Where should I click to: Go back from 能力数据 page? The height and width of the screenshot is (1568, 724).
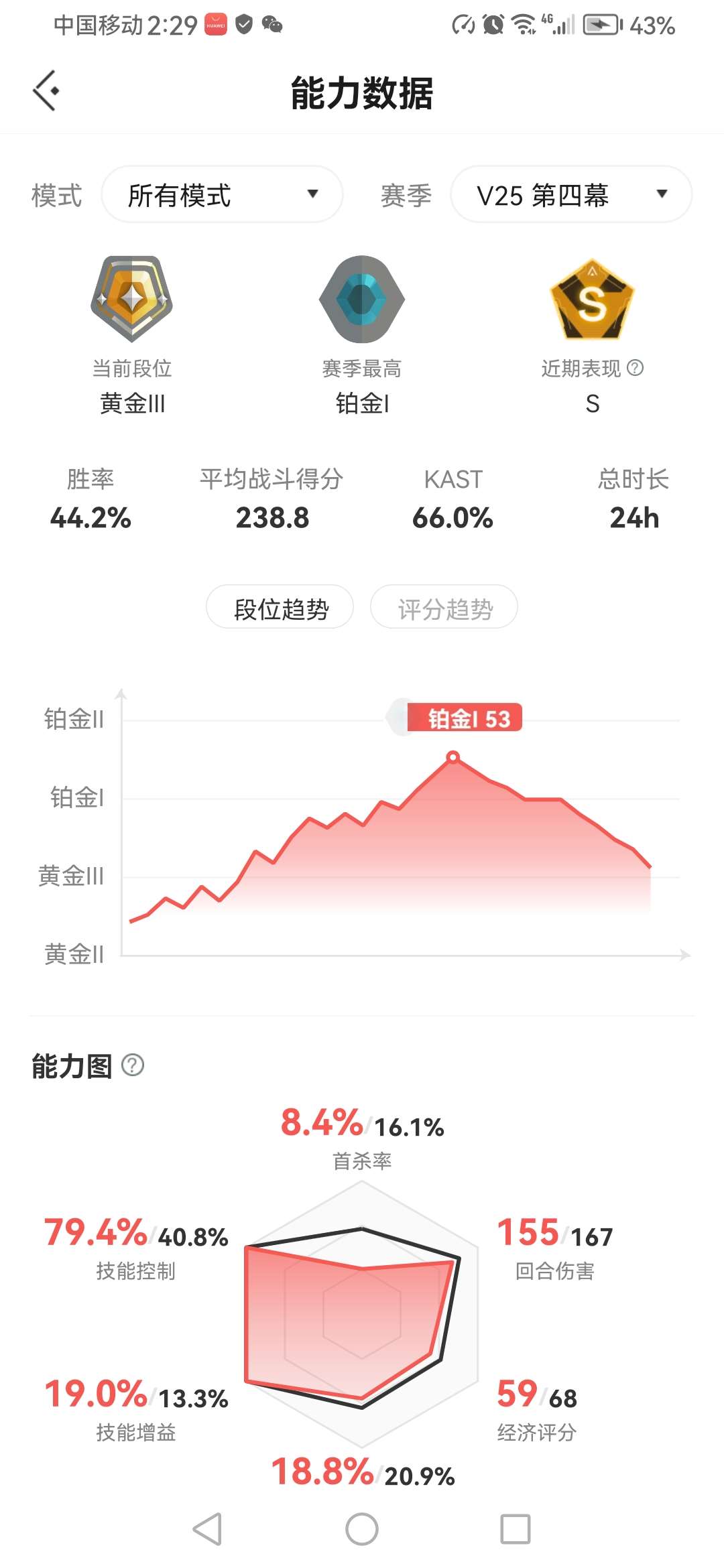click(x=46, y=90)
